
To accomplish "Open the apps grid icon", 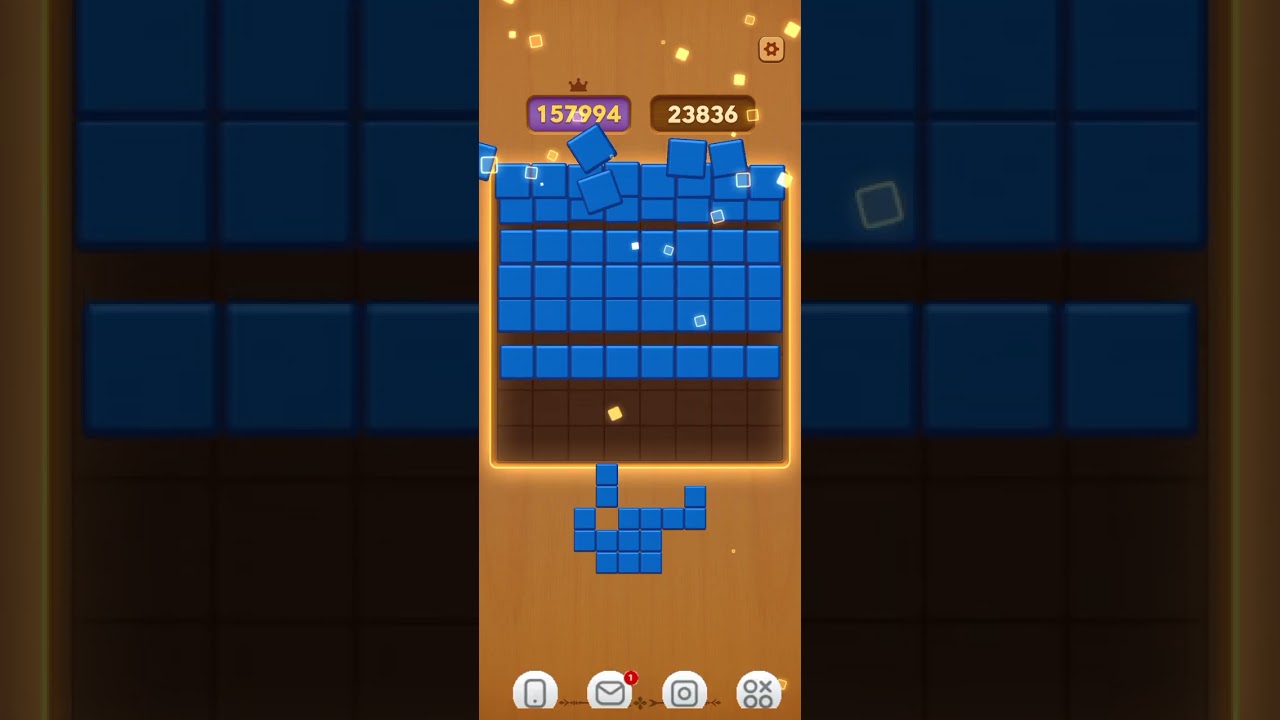I will point(758,692).
